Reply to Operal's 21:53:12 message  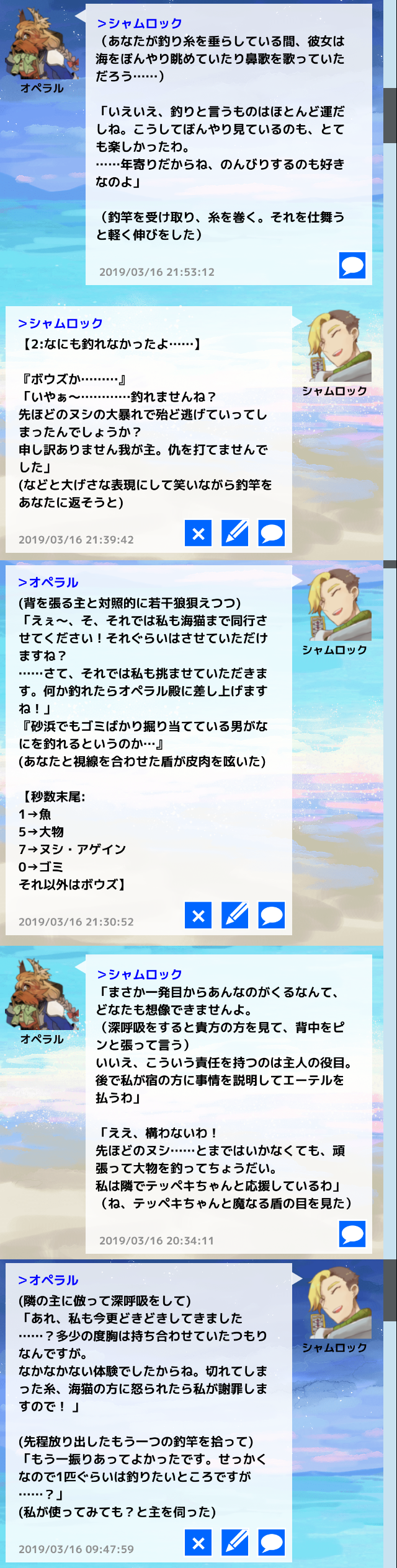(x=352, y=265)
